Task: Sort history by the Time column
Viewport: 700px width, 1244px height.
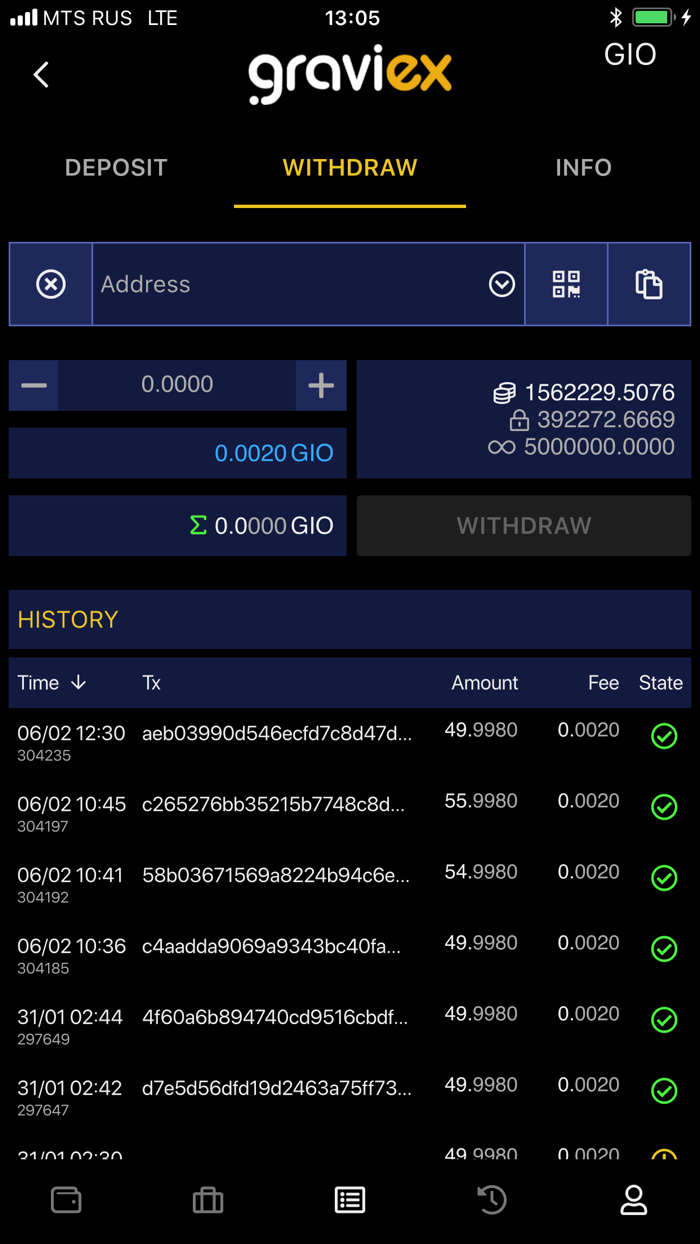Action: click(x=52, y=683)
